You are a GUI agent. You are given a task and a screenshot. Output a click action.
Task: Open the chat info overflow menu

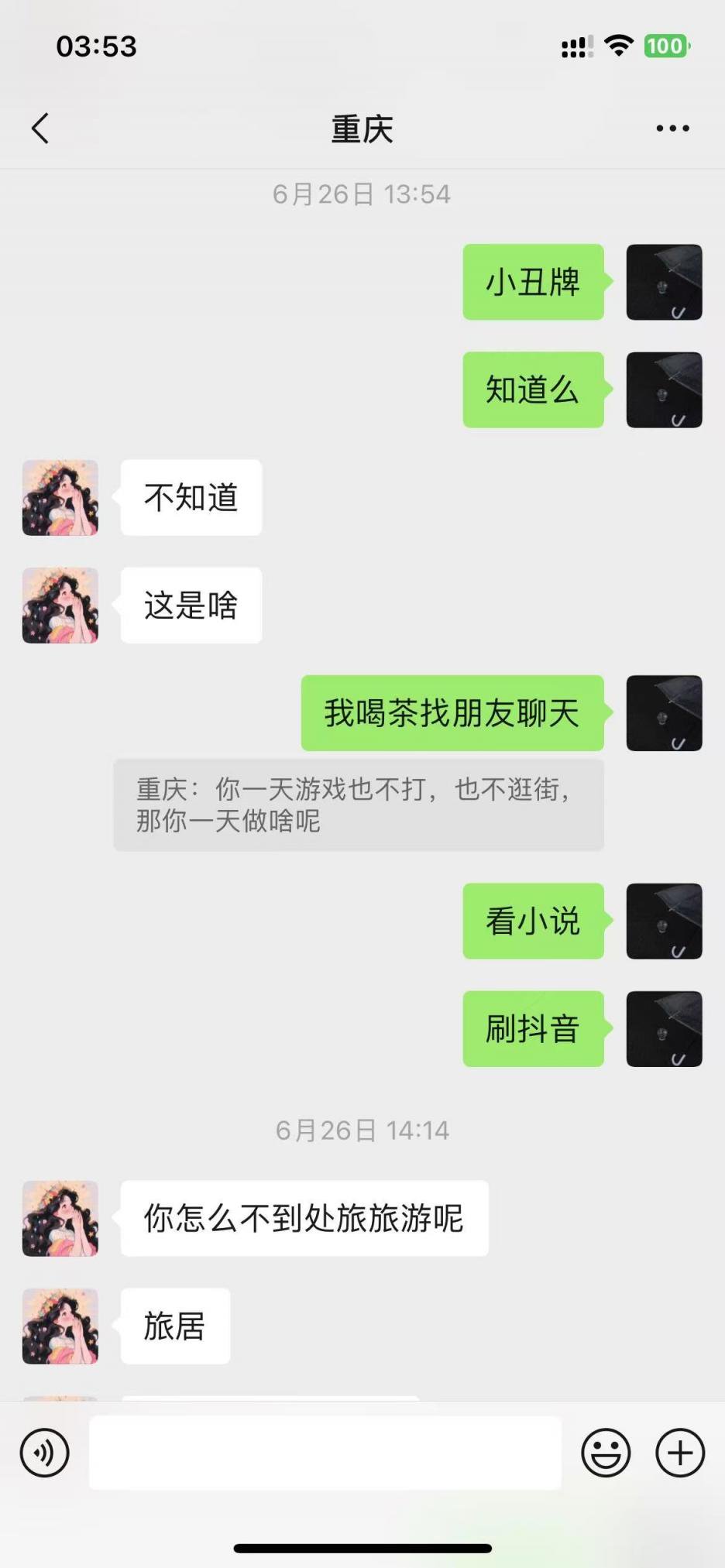pyautogui.click(x=672, y=129)
